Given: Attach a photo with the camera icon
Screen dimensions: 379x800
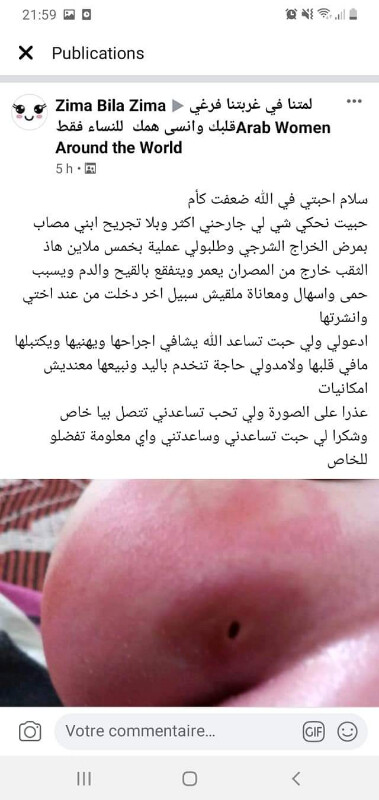Looking at the screenshot, I should coord(30,732).
